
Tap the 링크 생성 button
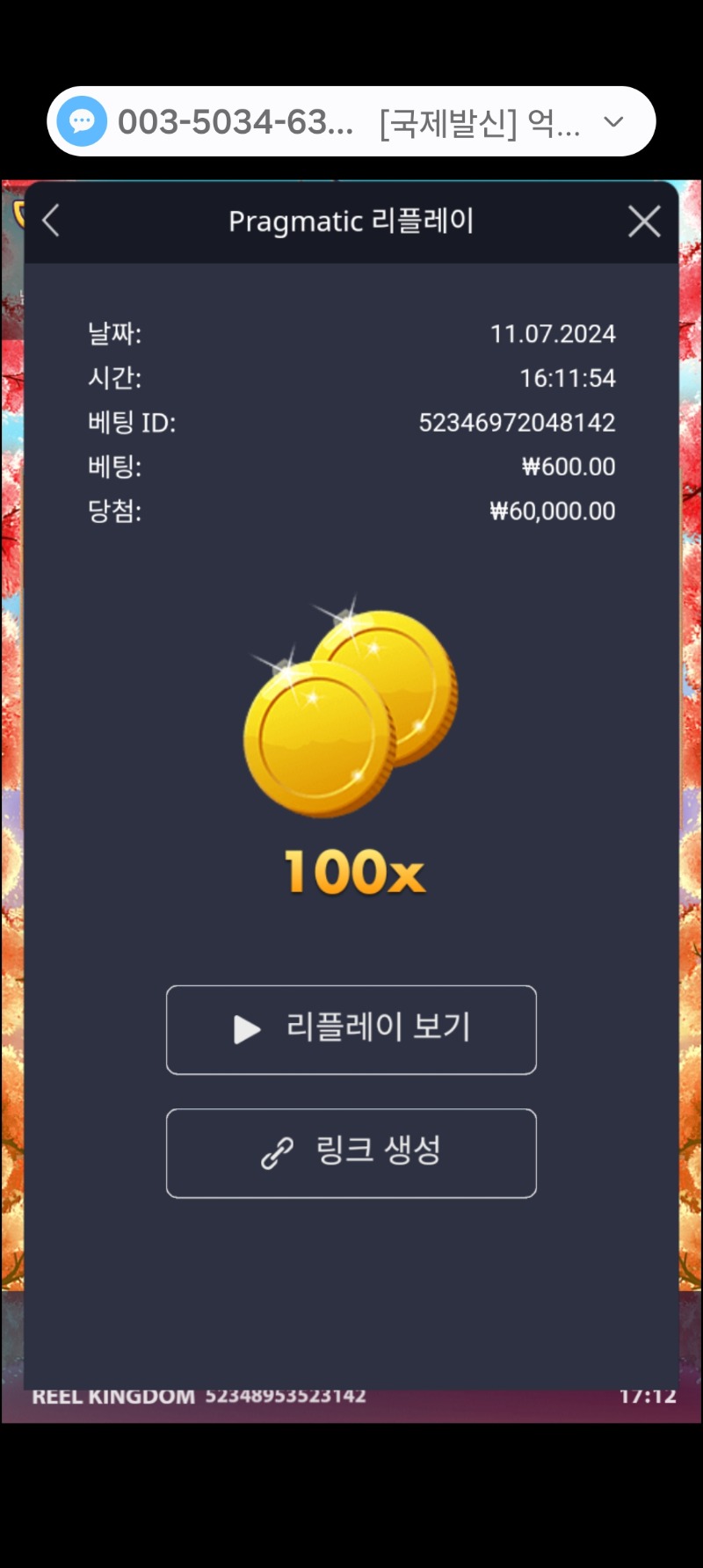pos(351,1152)
